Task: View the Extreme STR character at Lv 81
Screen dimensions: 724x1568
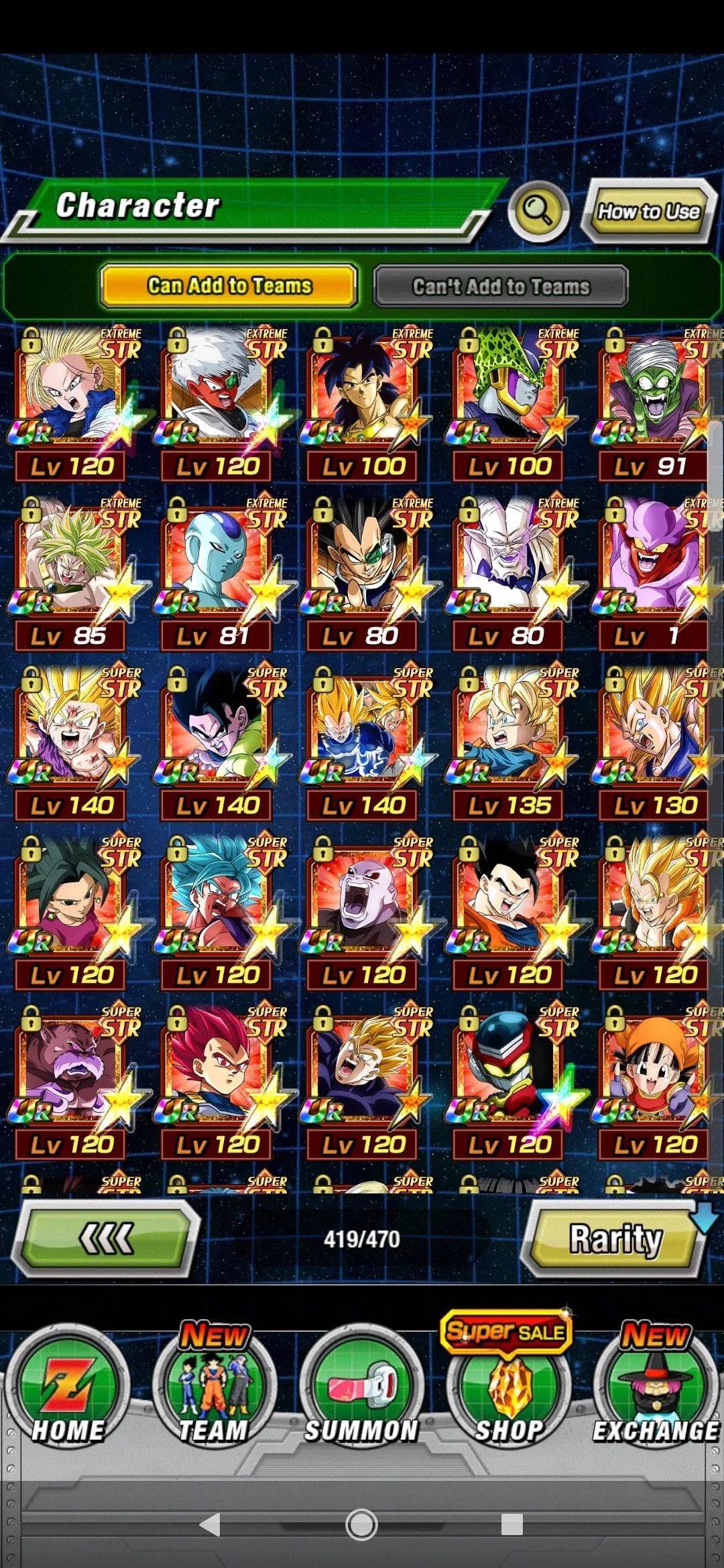Action: 217,574
